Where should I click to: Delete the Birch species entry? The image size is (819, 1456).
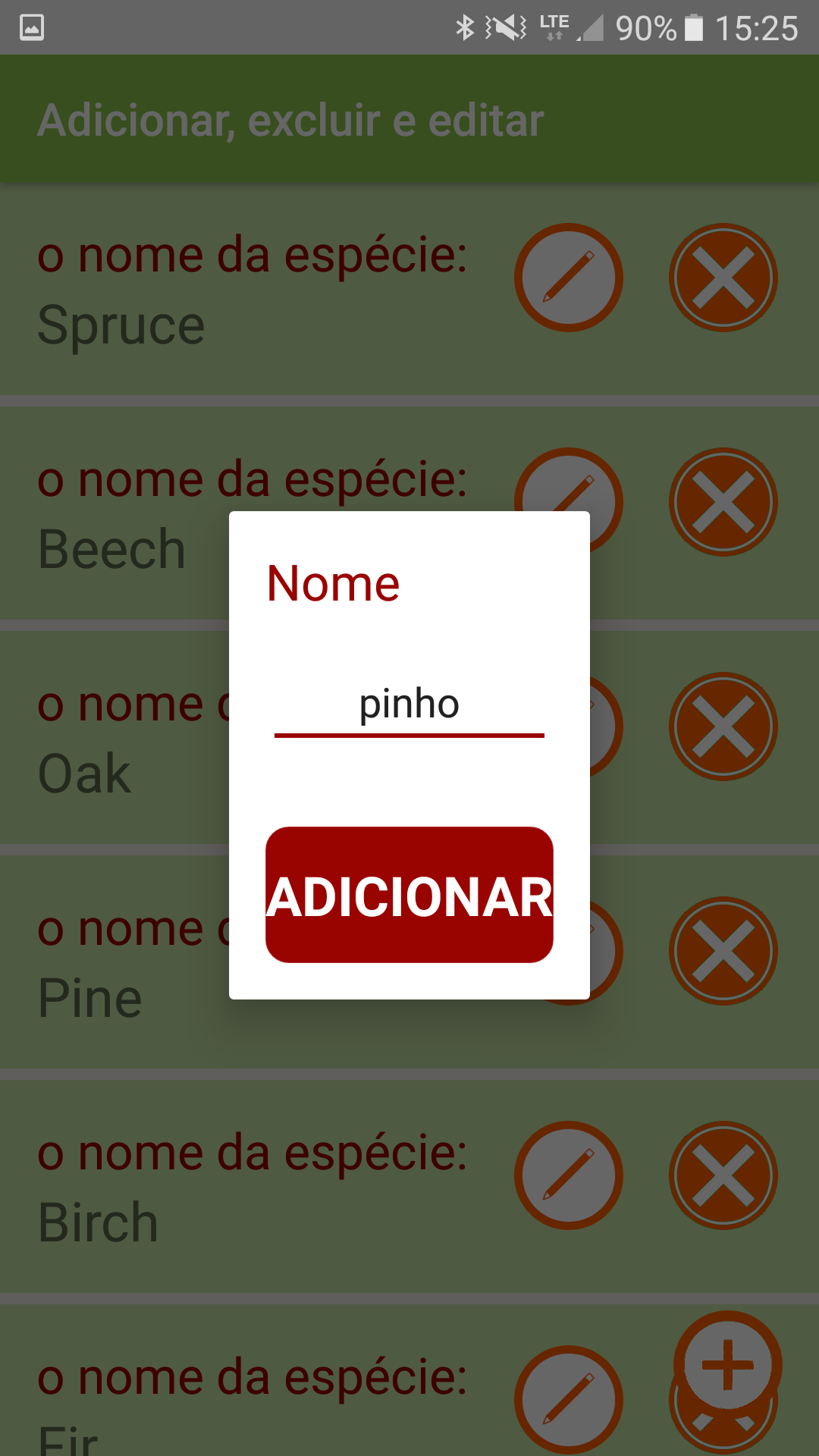[723, 1175]
